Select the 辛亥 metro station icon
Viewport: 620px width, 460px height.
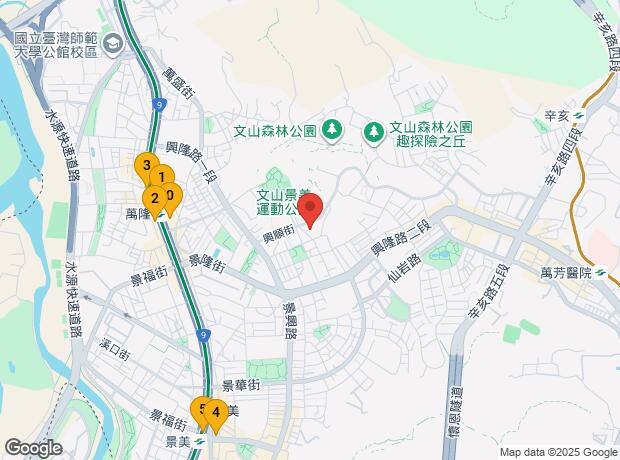pyautogui.click(x=580, y=116)
